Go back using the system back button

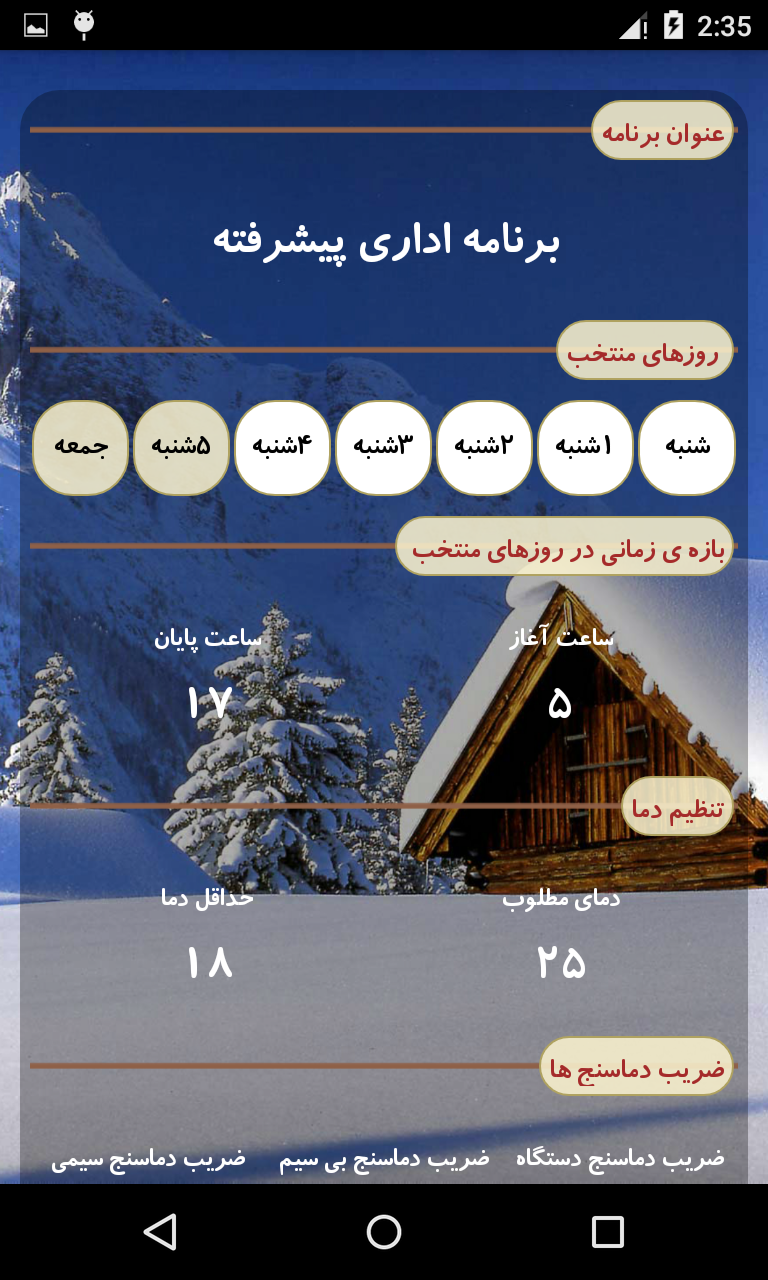pyautogui.click(x=160, y=1232)
